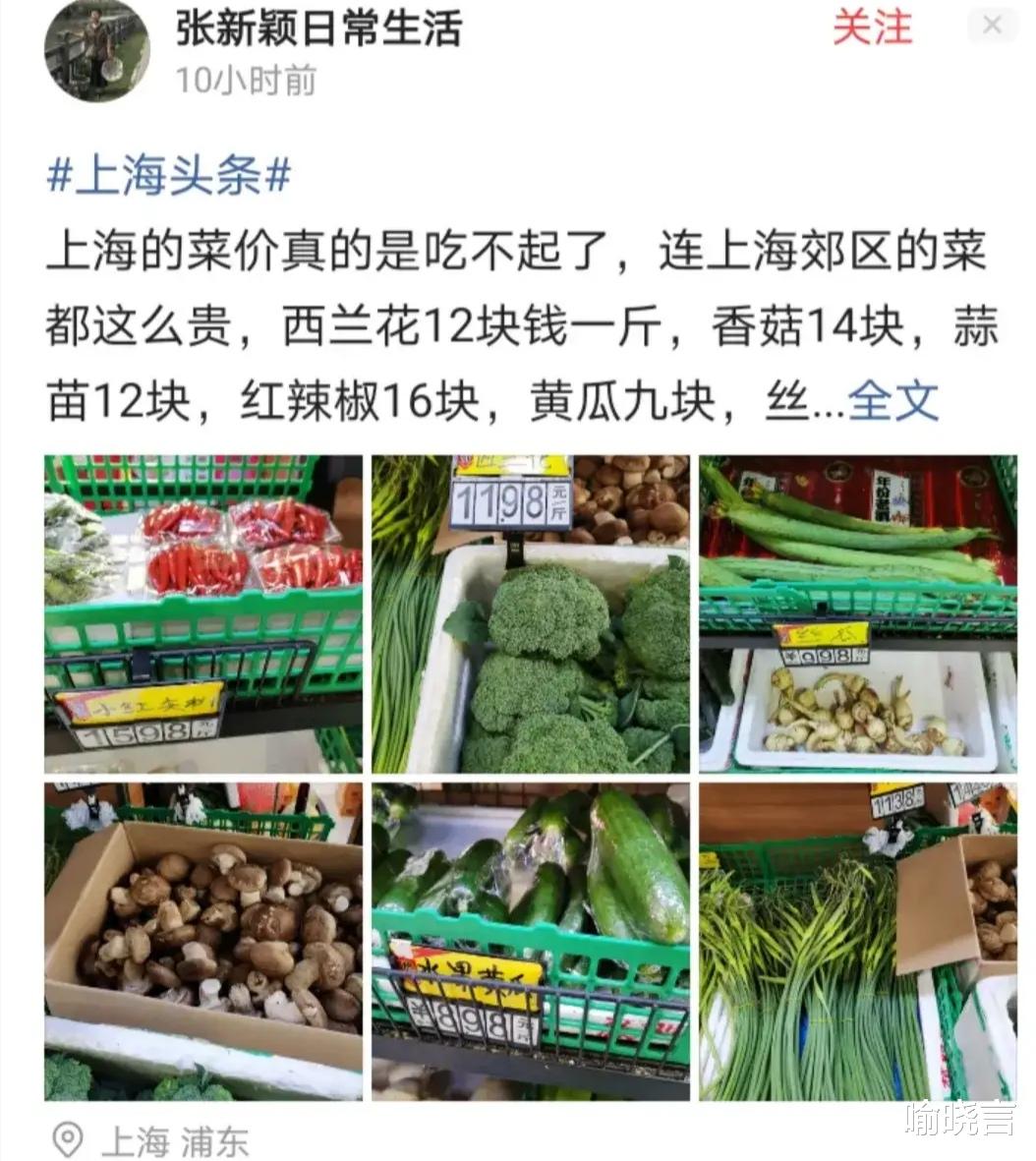The height and width of the screenshot is (1161, 1036).
Task: Open the 上海 浦东 location tag
Action: [152, 1140]
